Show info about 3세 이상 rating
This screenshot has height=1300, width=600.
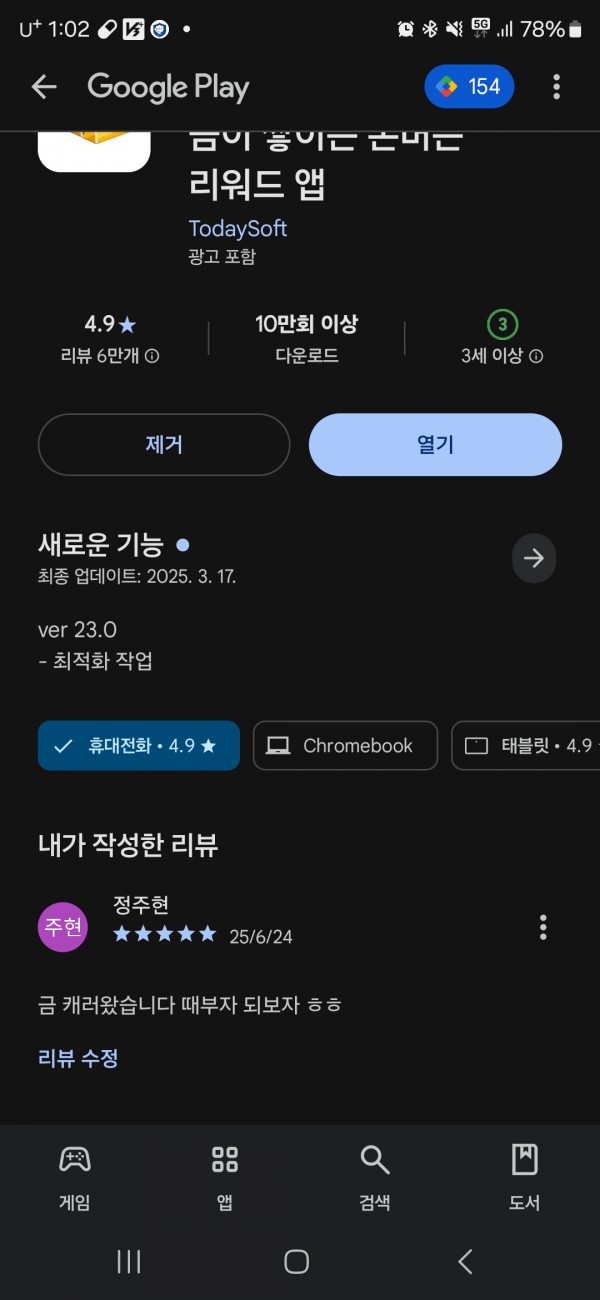[x=536, y=356]
